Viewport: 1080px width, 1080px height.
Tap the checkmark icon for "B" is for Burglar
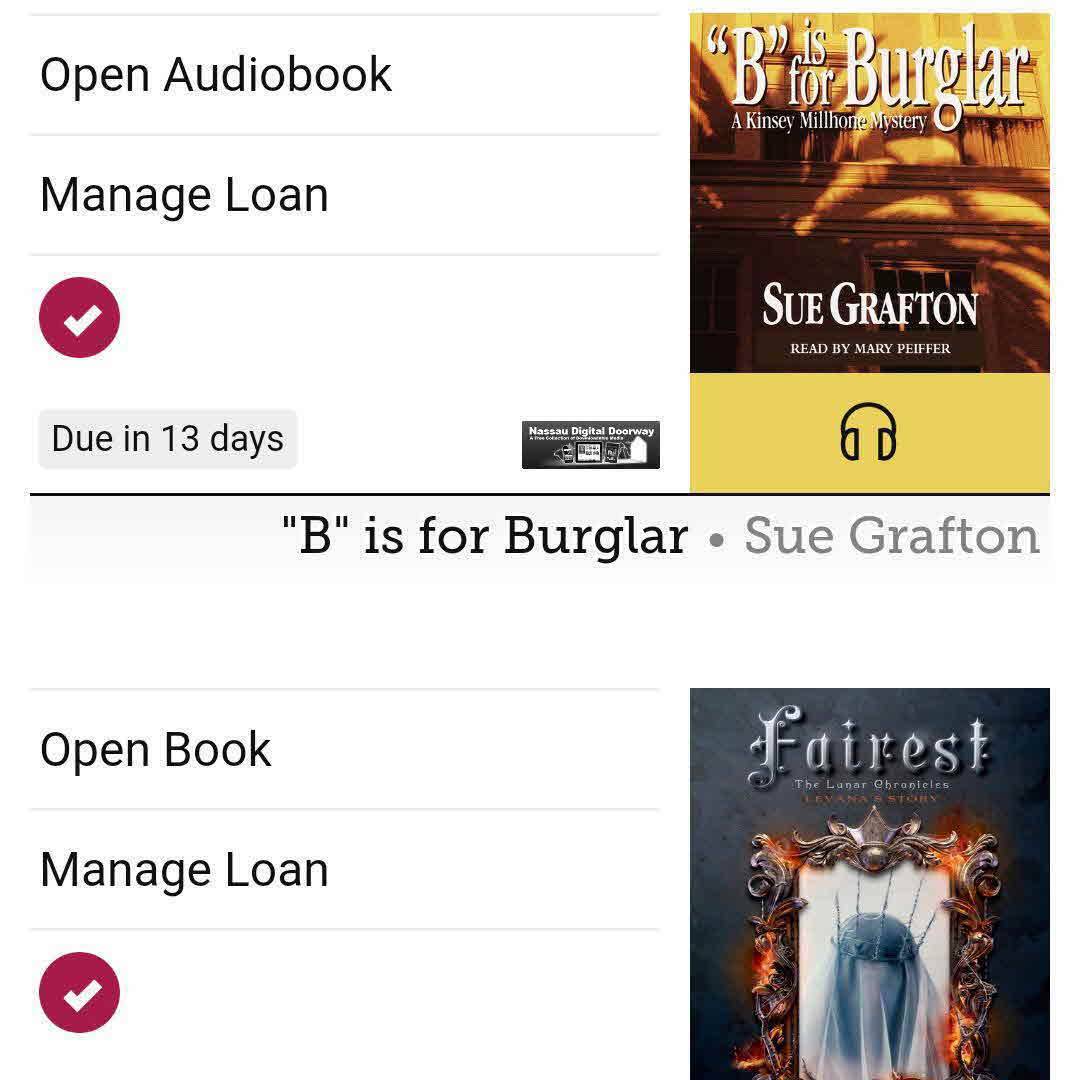pos(79,318)
